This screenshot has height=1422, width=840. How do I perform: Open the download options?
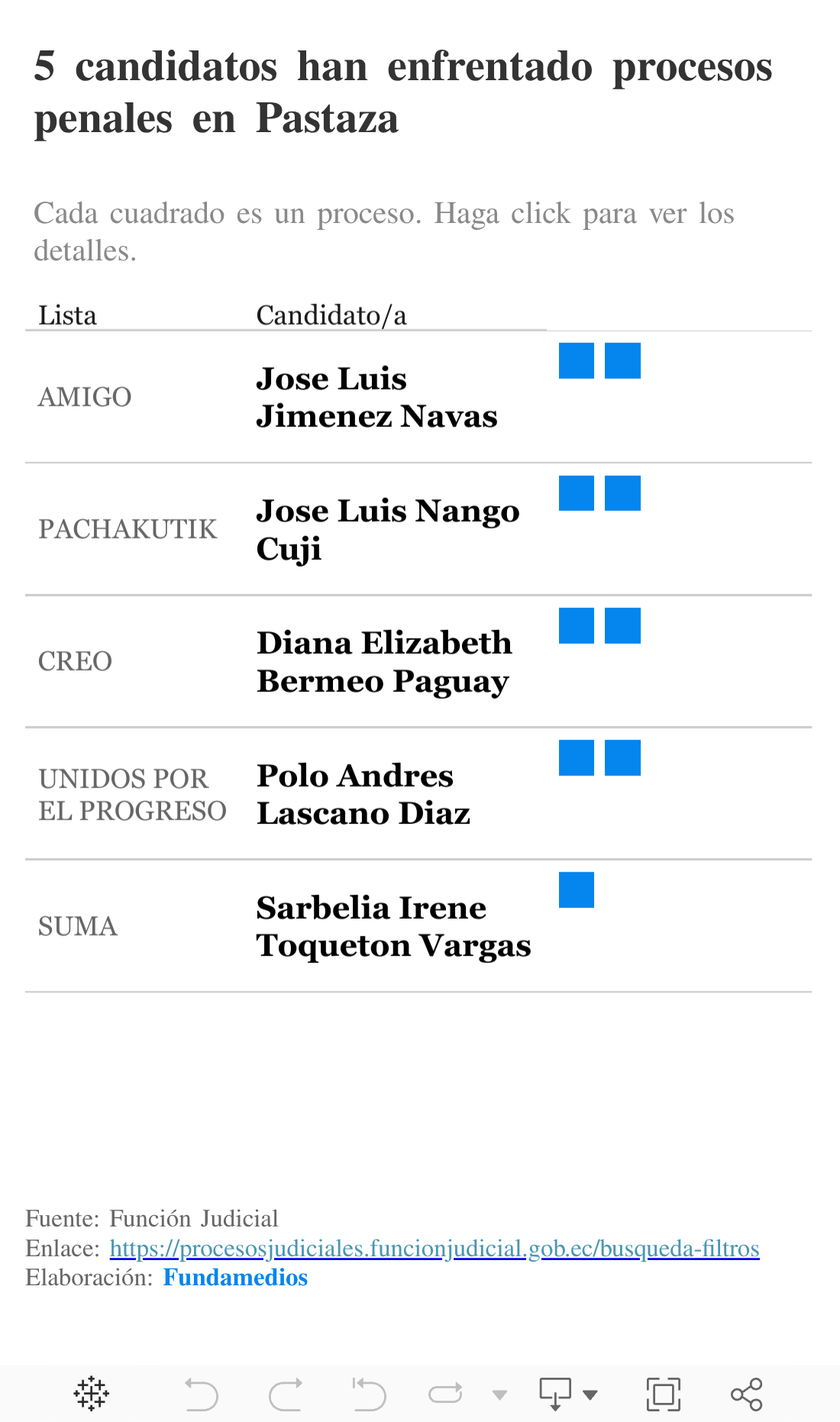click(x=567, y=1394)
